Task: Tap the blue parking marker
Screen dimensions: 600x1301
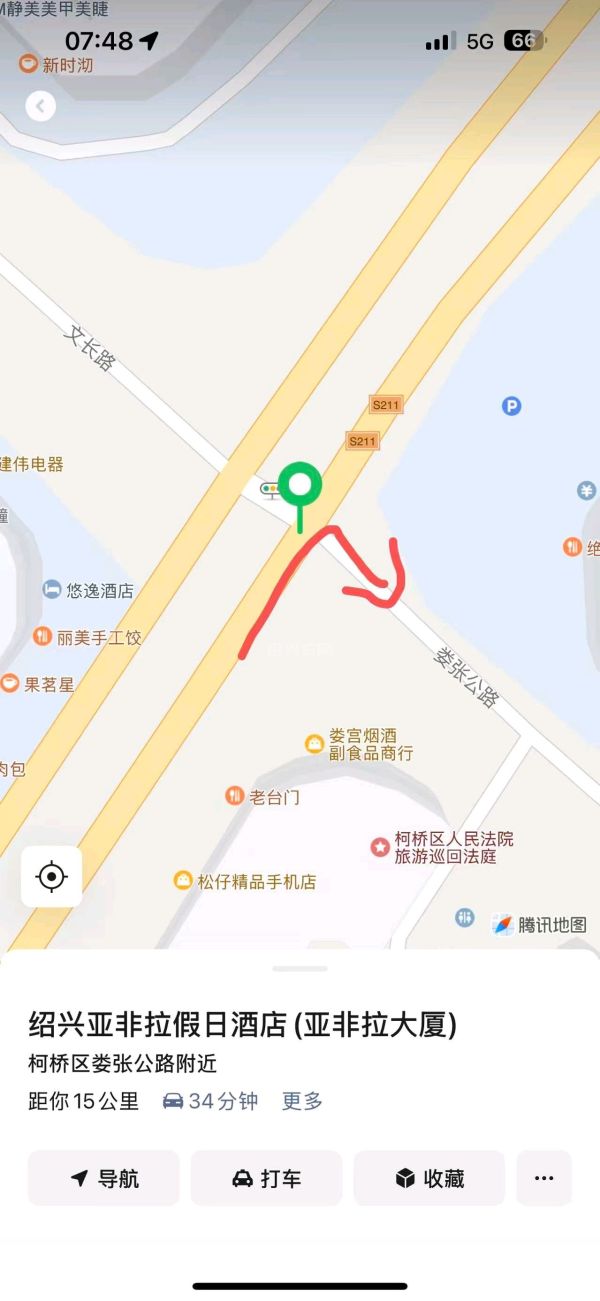Action: click(511, 406)
